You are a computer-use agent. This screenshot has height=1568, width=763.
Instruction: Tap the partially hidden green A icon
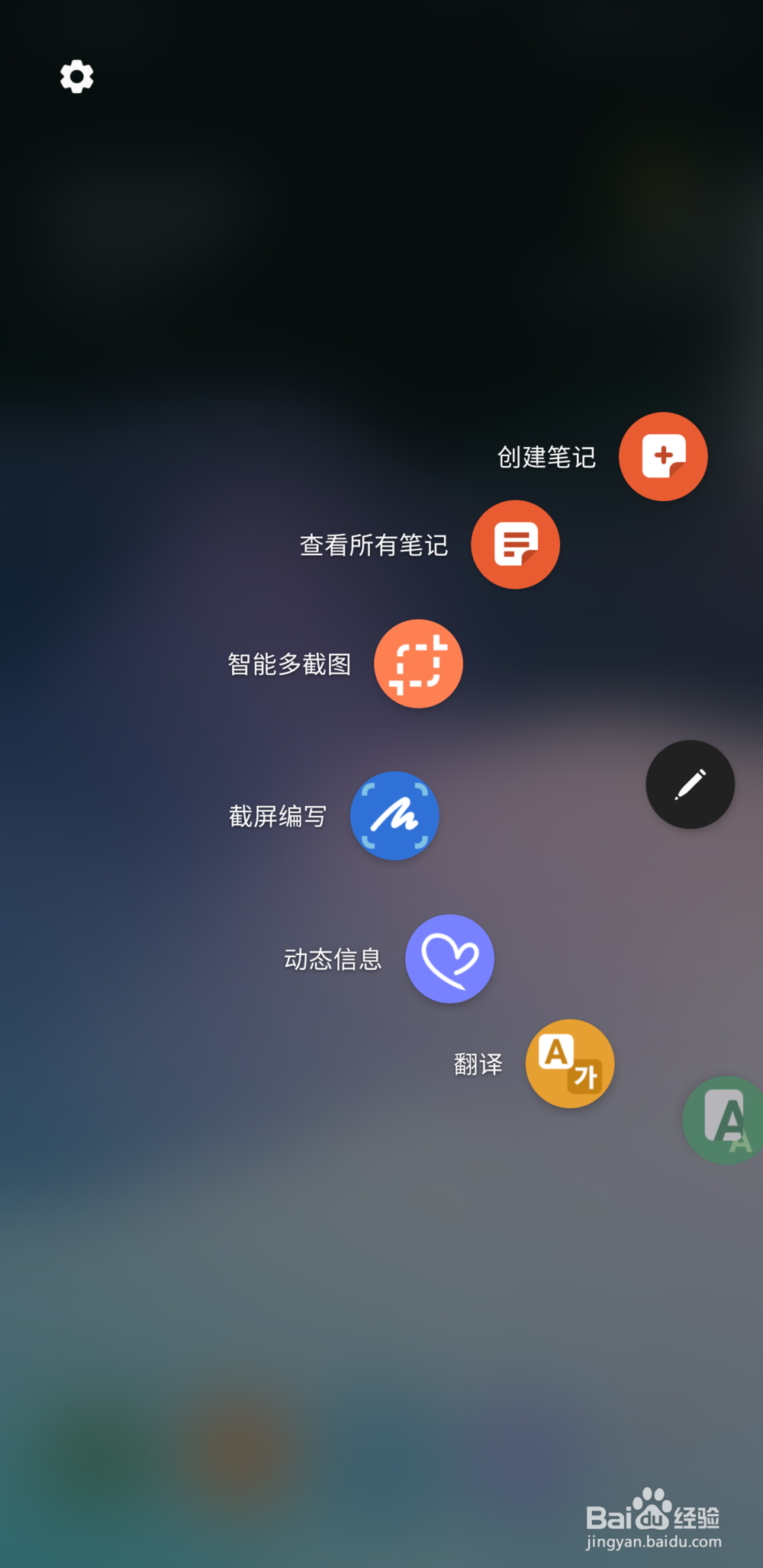pyautogui.click(x=726, y=1119)
